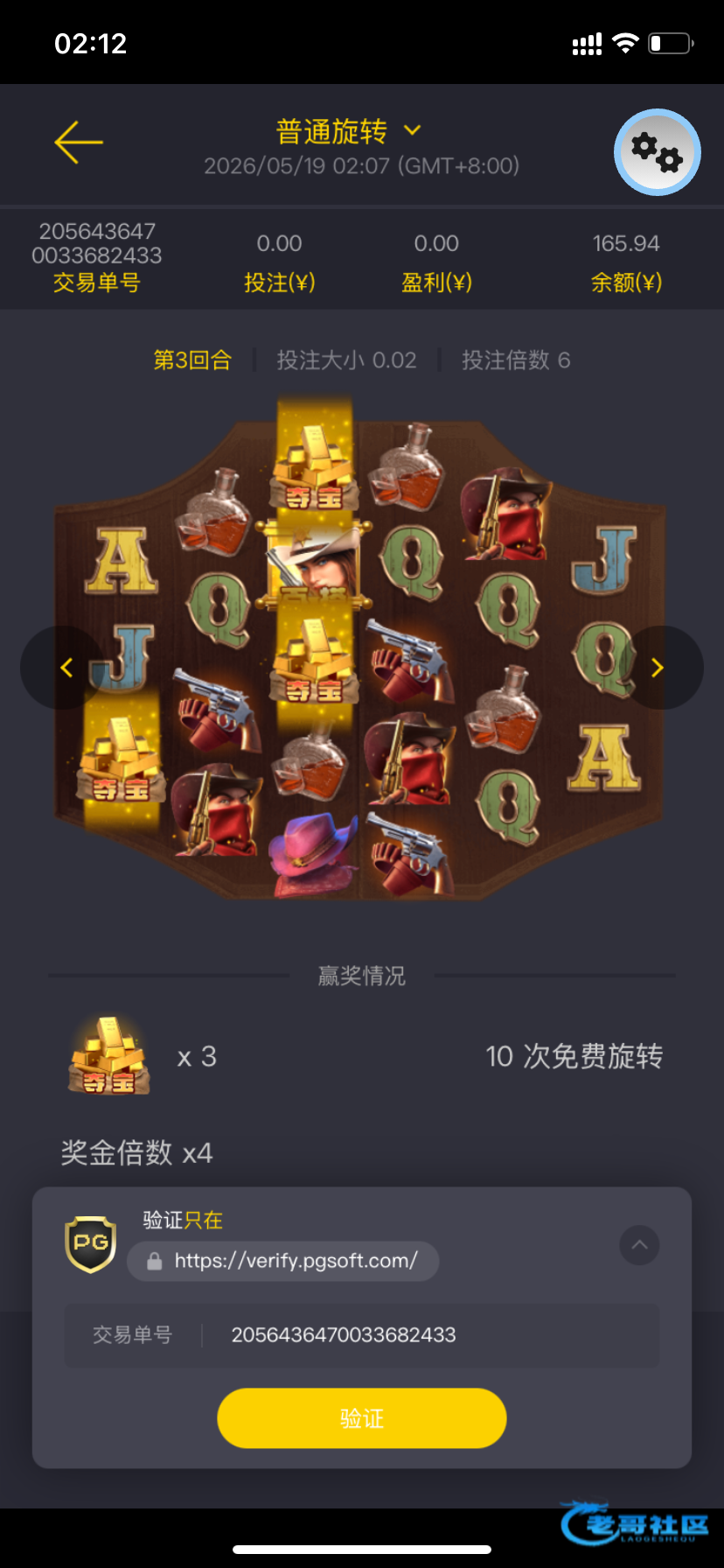Screen dimensions: 724x1568
Task: Tap the 交易单号 field in the verification panel
Action: click(362, 1335)
